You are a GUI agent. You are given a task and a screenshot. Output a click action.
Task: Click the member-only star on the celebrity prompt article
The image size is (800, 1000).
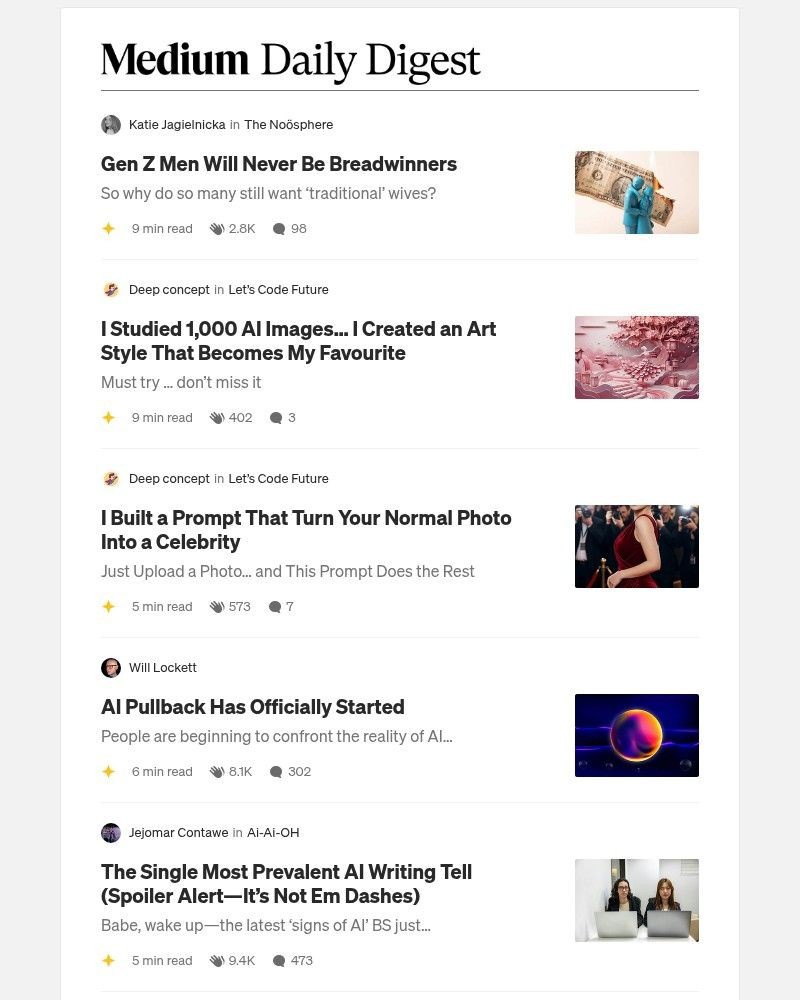coord(108,606)
